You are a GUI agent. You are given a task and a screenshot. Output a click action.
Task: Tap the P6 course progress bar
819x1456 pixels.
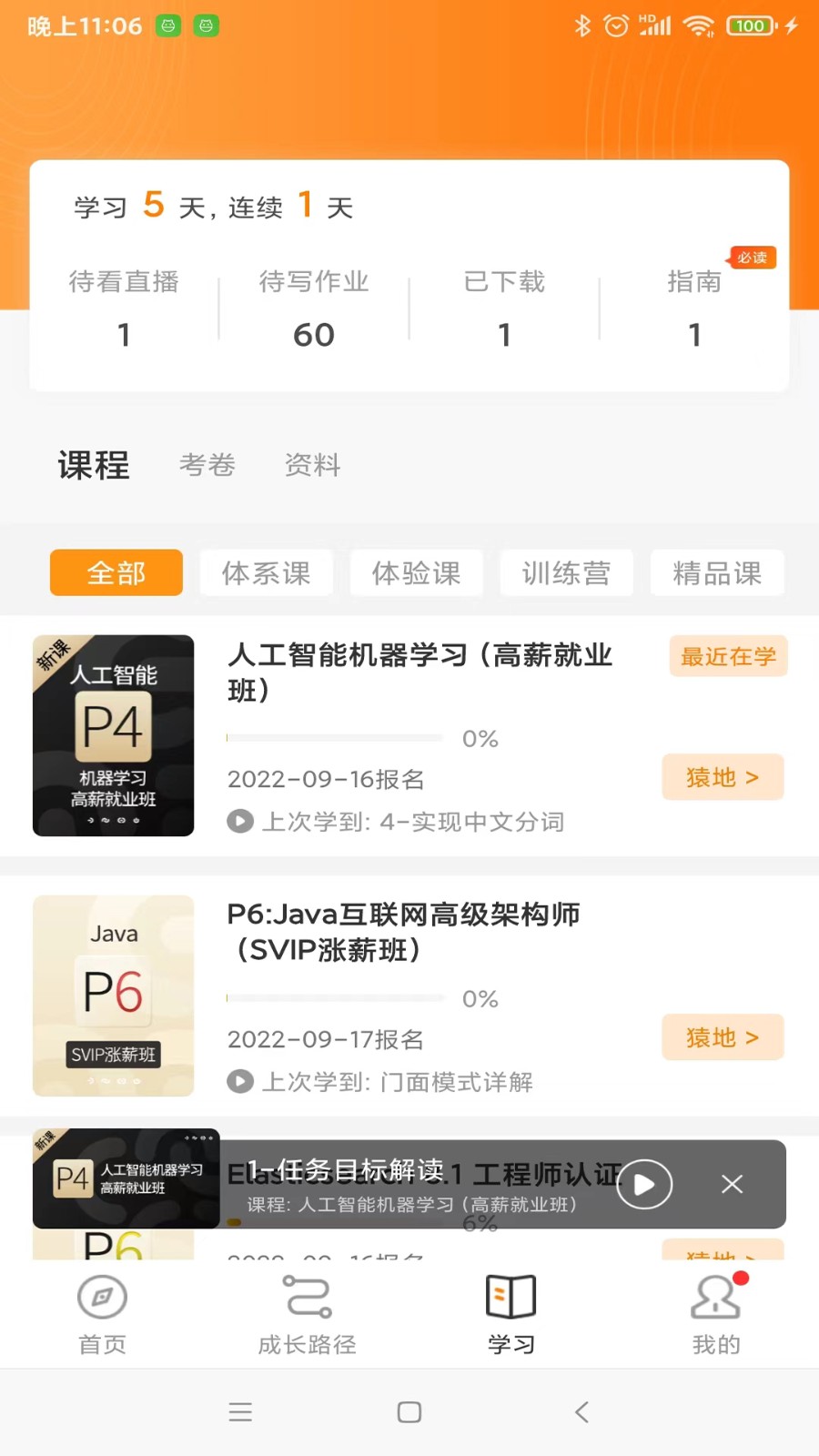click(x=333, y=997)
